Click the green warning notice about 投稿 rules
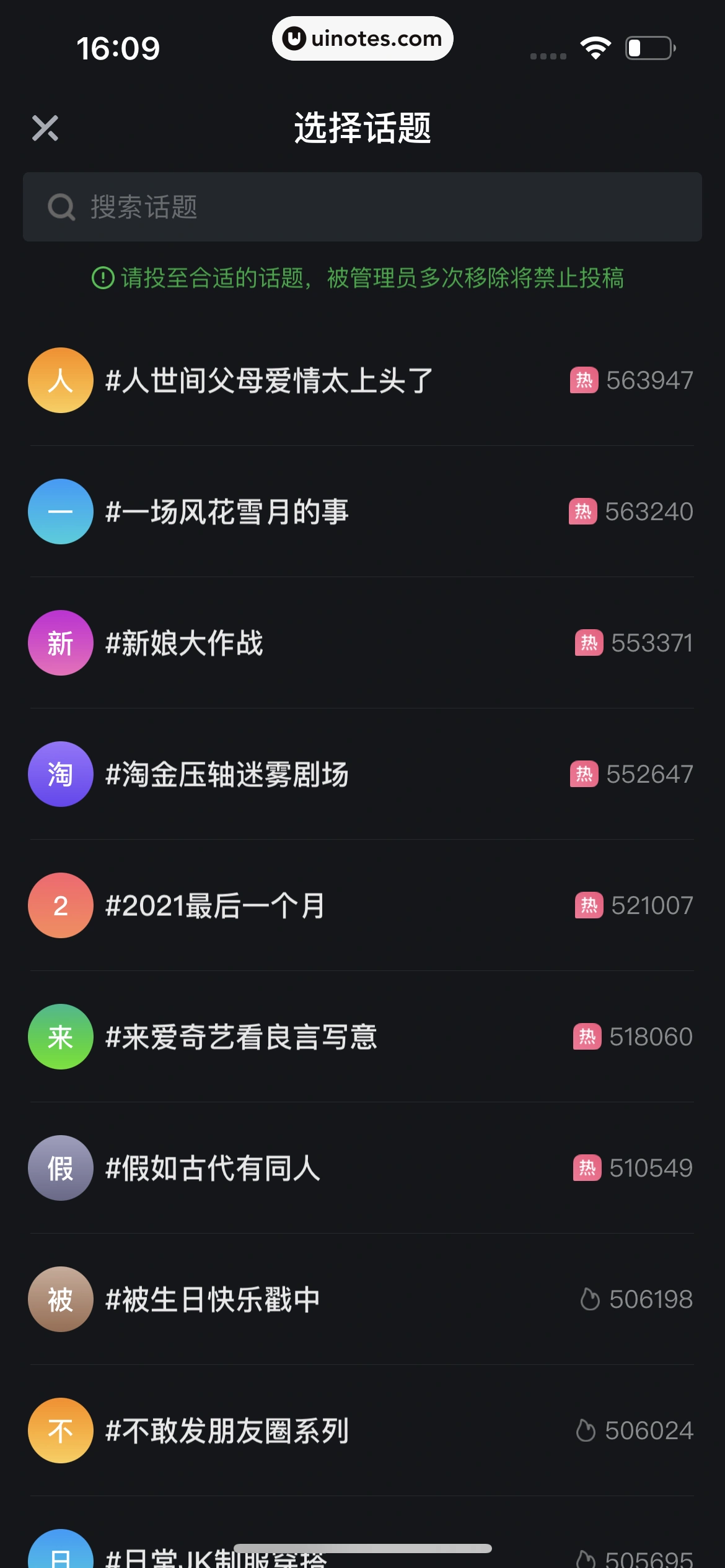725x1568 pixels. pos(362,279)
